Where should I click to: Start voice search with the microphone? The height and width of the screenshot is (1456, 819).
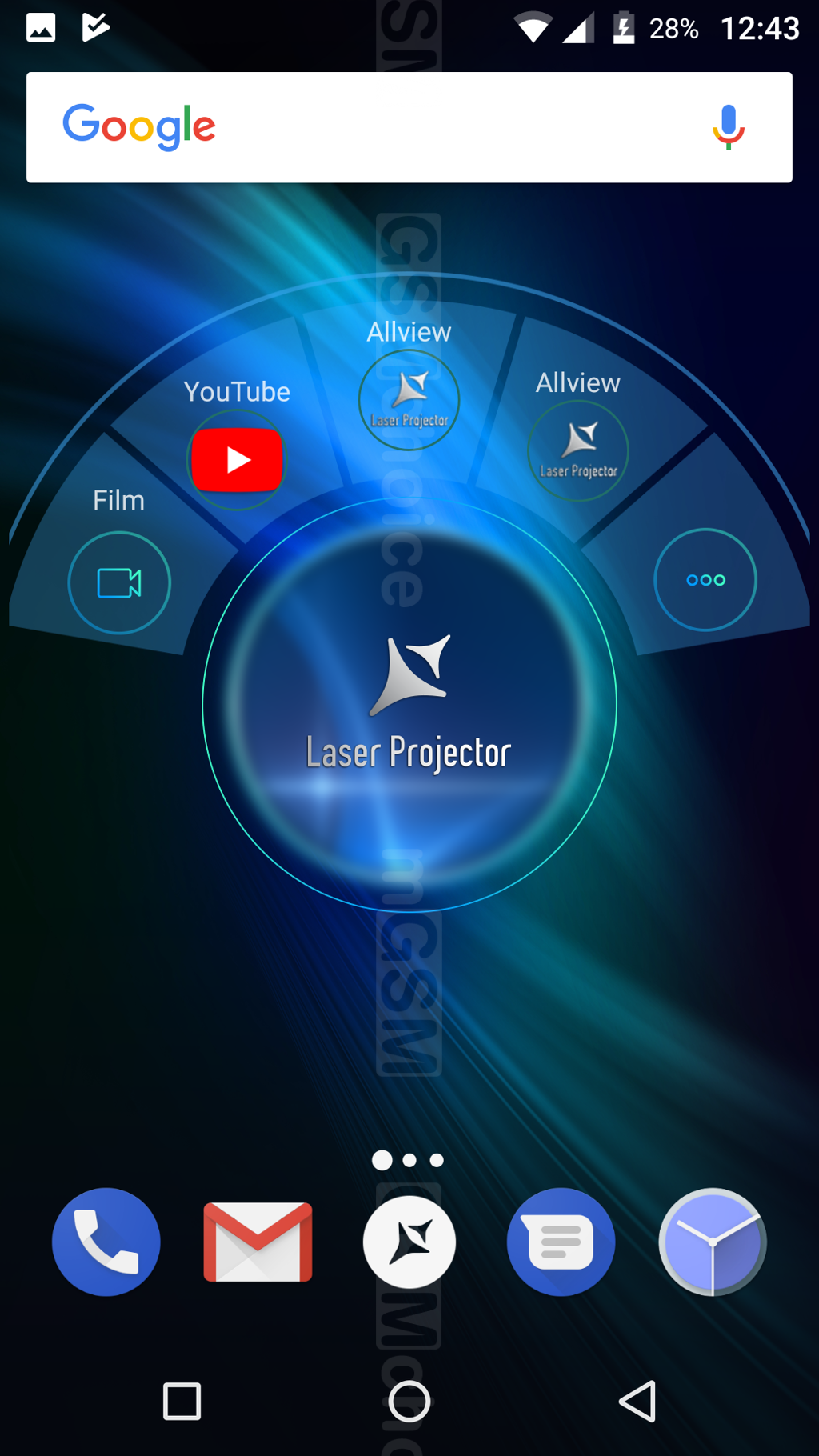728,126
